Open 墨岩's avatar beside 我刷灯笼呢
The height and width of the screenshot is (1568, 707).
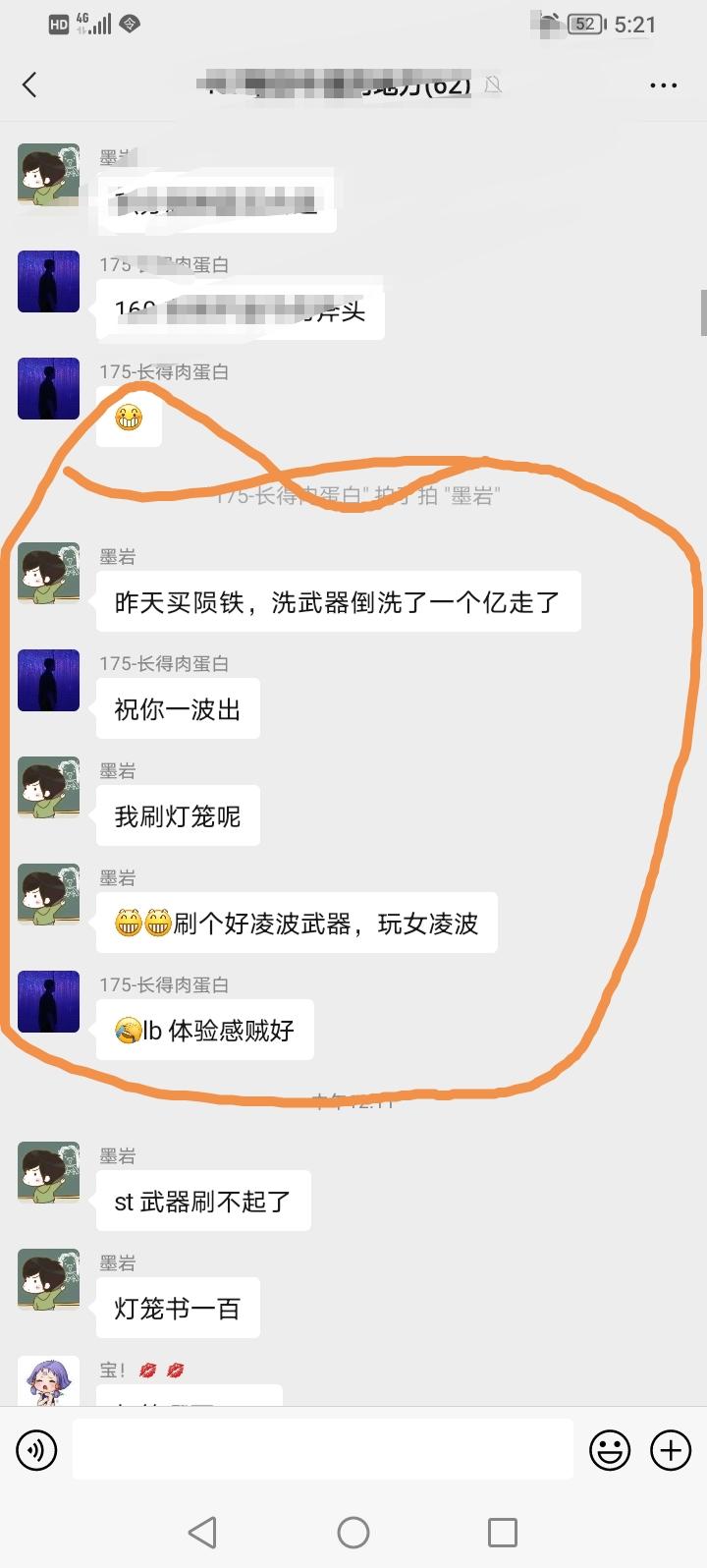[48, 788]
